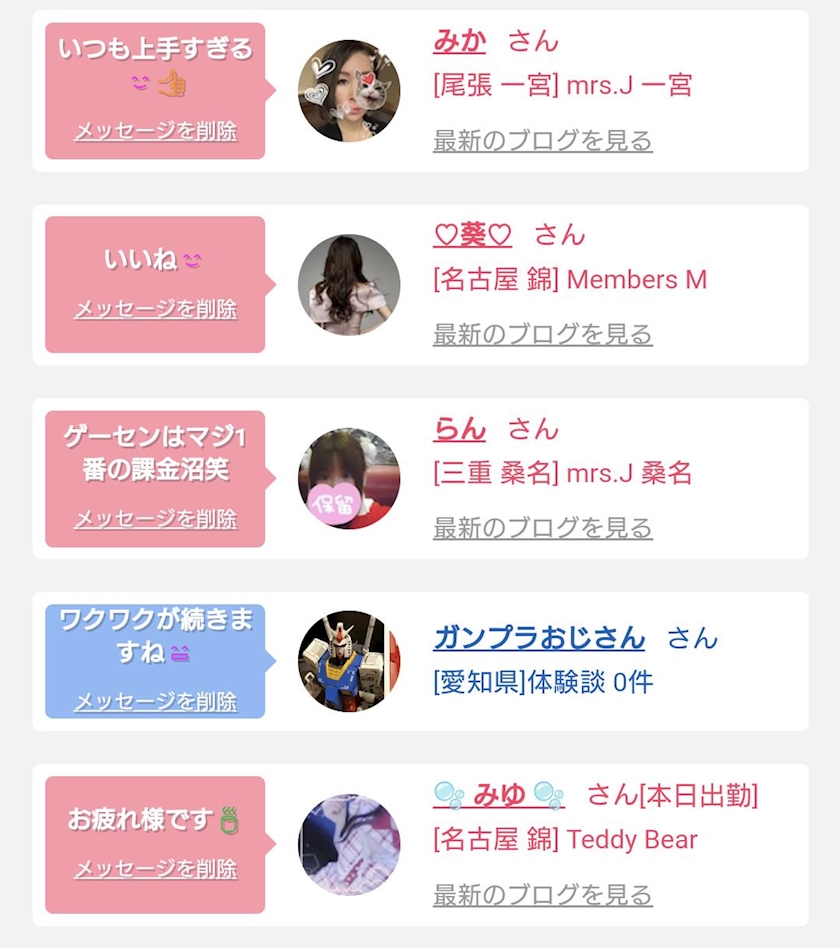Delete the いつも上手すぎる message
Image resolution: width=840 pixels, height=948 pixels.
coord(155,130)
